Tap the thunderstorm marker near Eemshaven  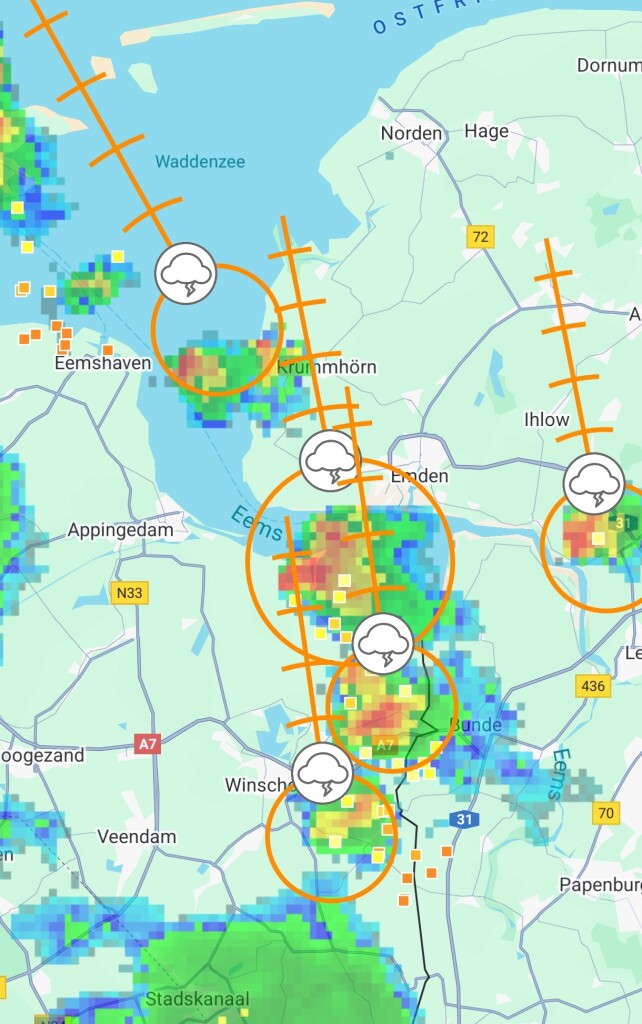(x=186, y=273)
